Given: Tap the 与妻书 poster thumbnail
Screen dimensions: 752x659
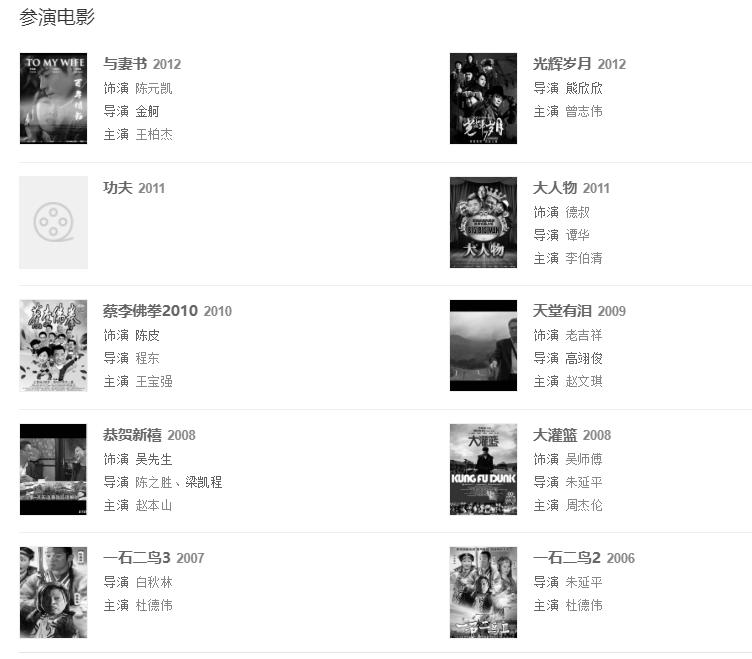Looking at the screenshot, I should [x=53, y=99].
